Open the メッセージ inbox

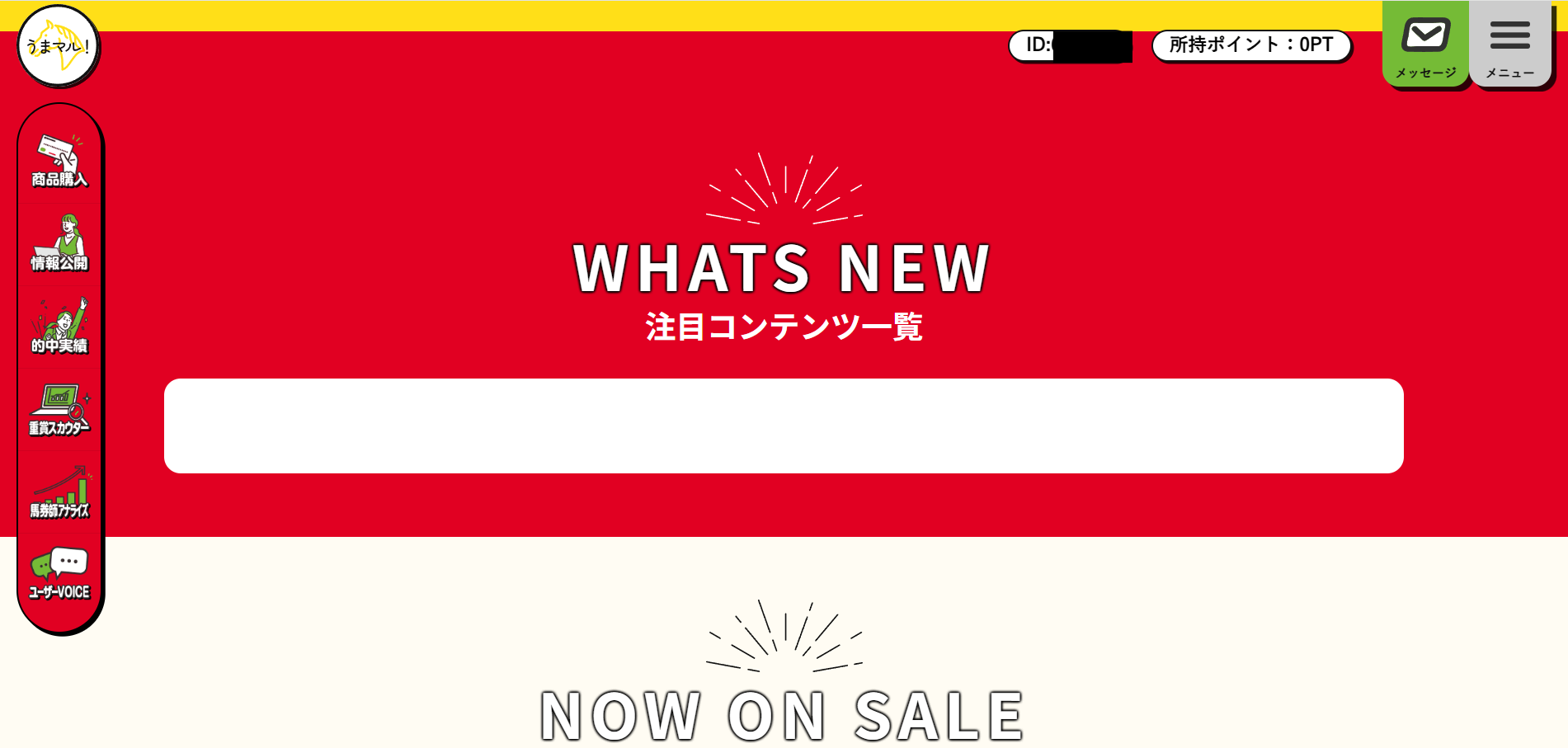[x=1425, y=45]
